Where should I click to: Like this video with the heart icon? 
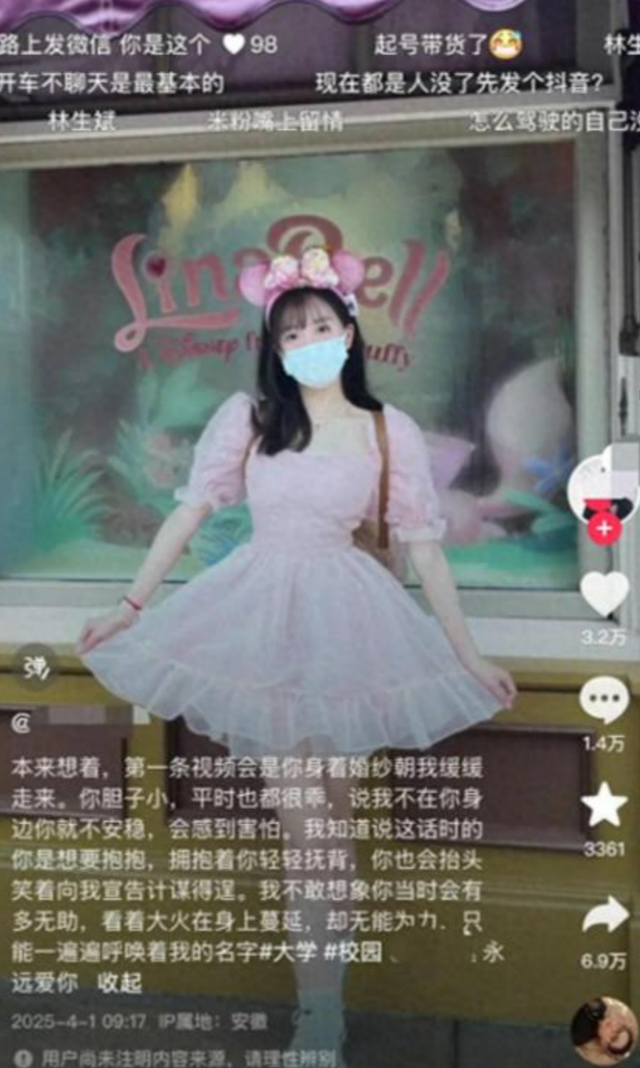(x=604, y=593)
